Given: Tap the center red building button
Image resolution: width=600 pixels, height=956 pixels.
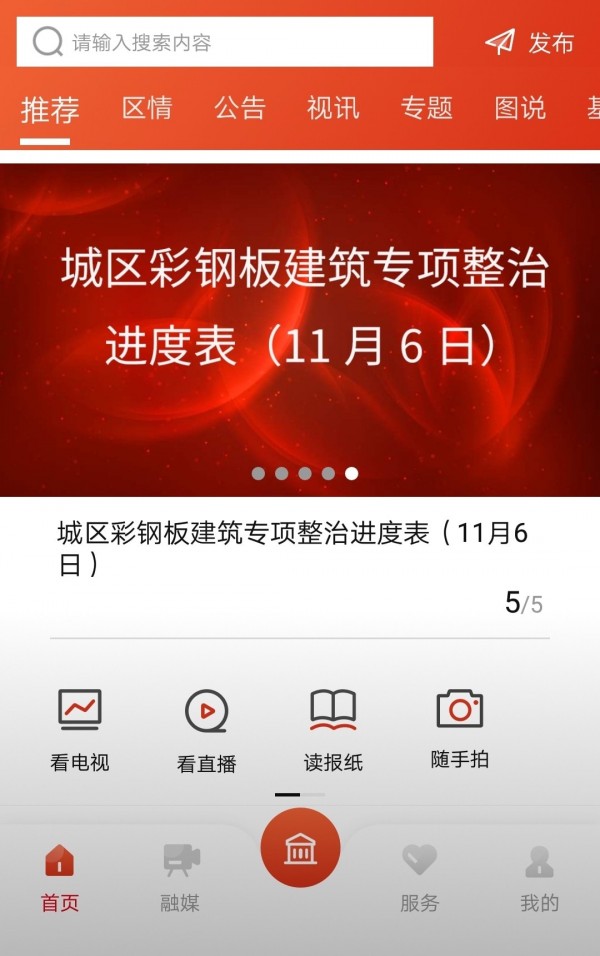Looking at the screenshot, I should click(300, 848).
